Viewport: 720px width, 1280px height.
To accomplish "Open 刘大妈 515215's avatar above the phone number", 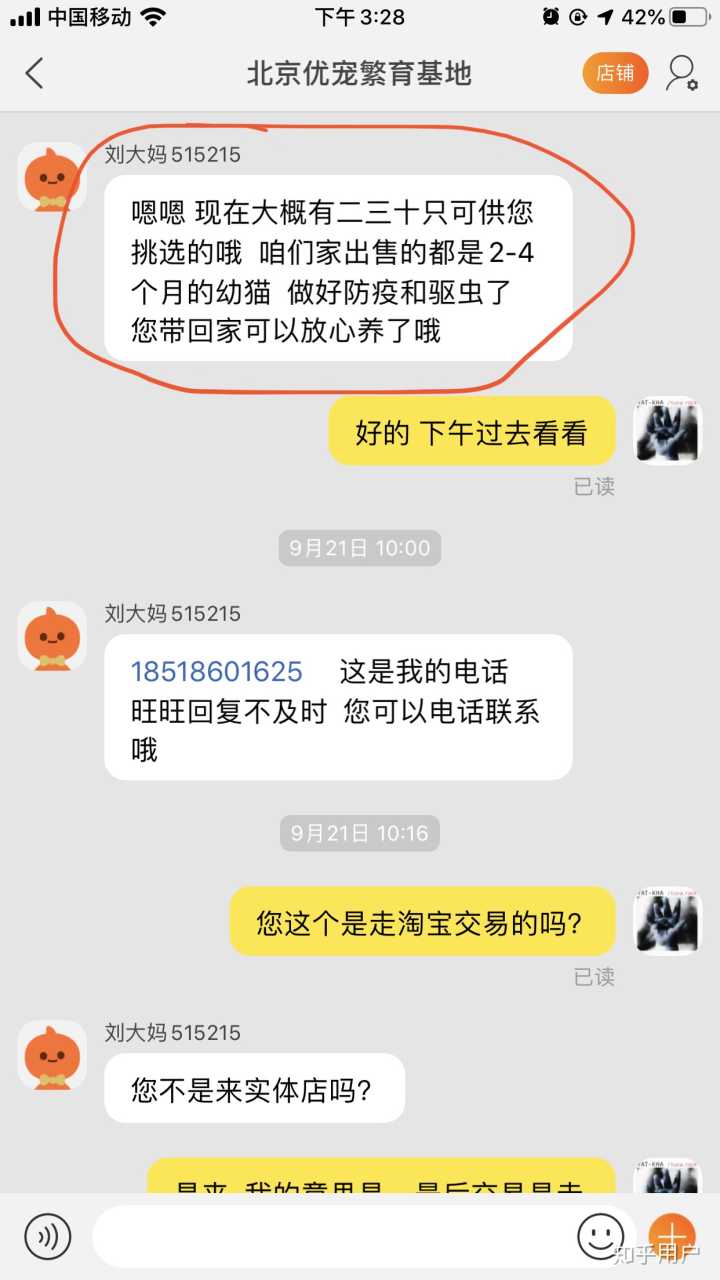I will 52,636.
